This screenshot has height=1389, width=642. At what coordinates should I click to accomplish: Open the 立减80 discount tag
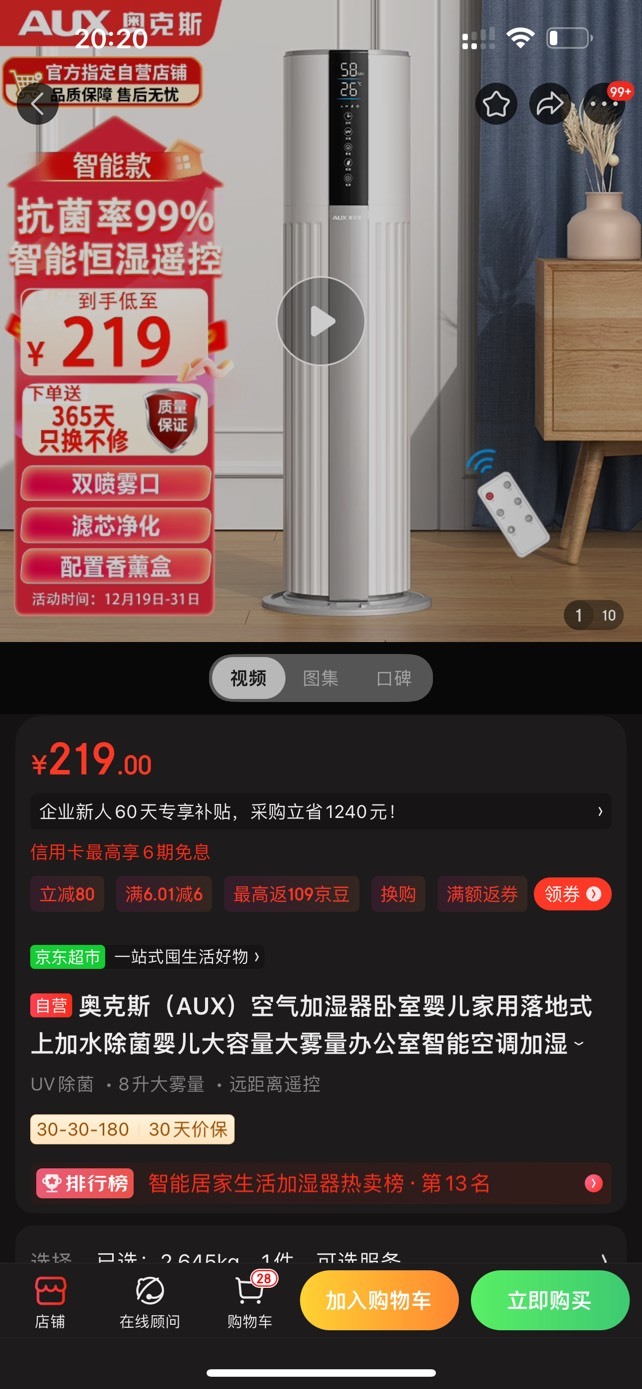[67, 894]
